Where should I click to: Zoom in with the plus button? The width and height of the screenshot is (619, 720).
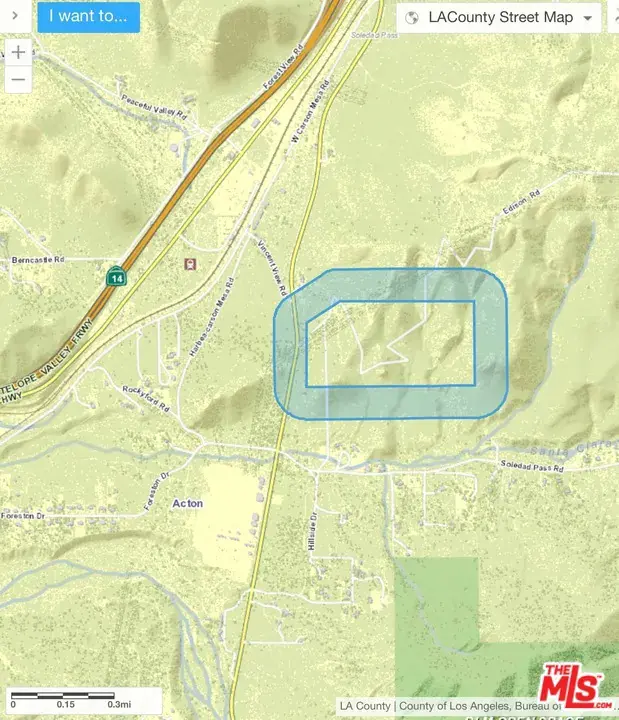pos(18,52)
